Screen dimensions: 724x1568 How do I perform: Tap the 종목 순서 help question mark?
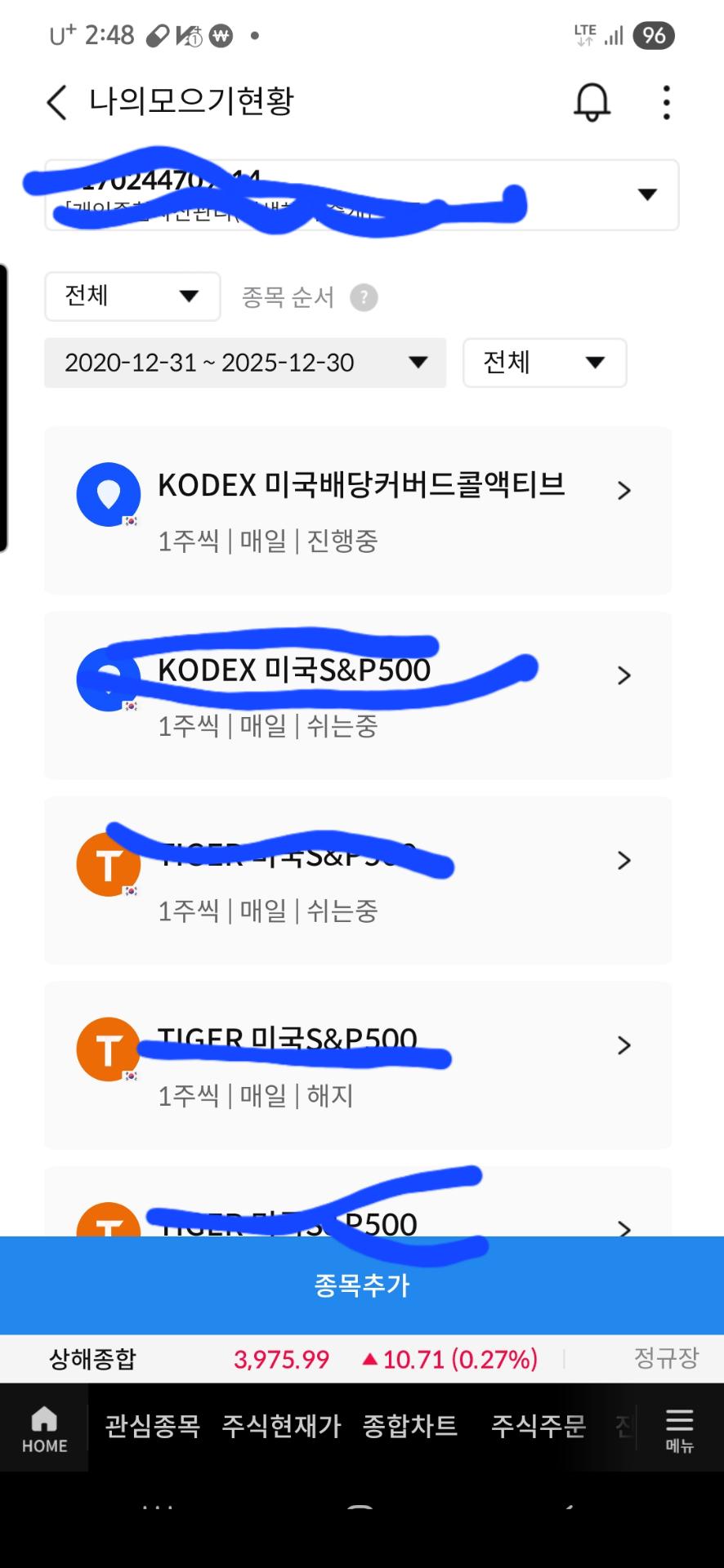click(364, 297)
